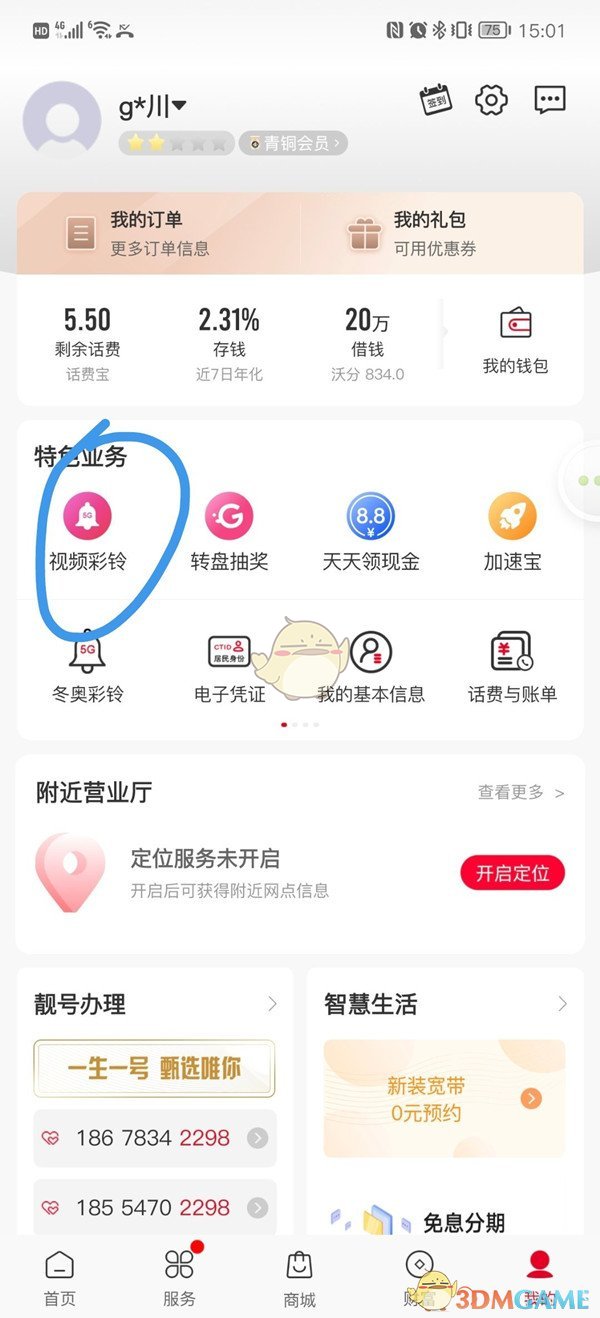Viewport: 600px width, 1318px height.
Task: Open 查看更多 nearby stores link
Action: click(x=520, y=792)
